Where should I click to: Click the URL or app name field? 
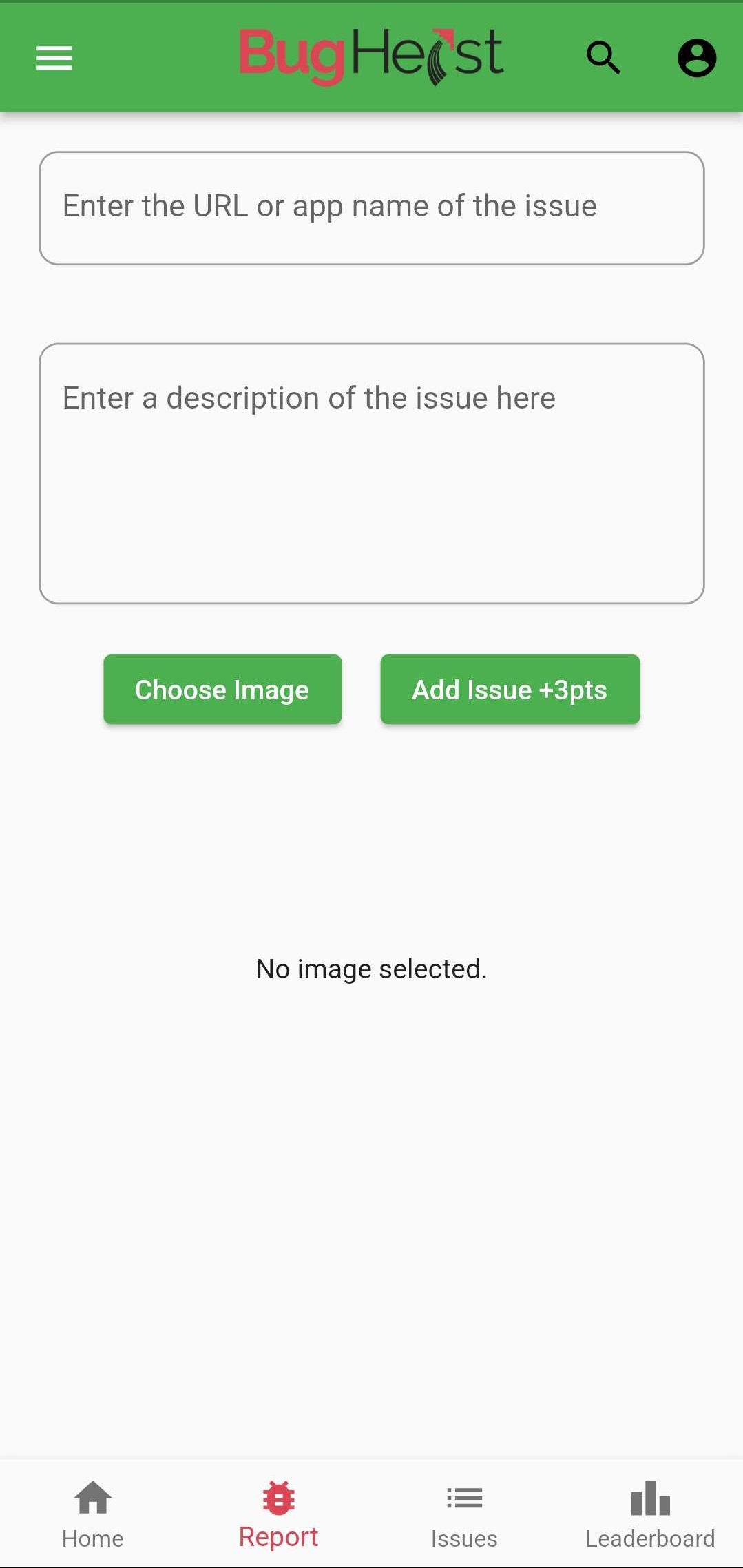click(371, 207)
